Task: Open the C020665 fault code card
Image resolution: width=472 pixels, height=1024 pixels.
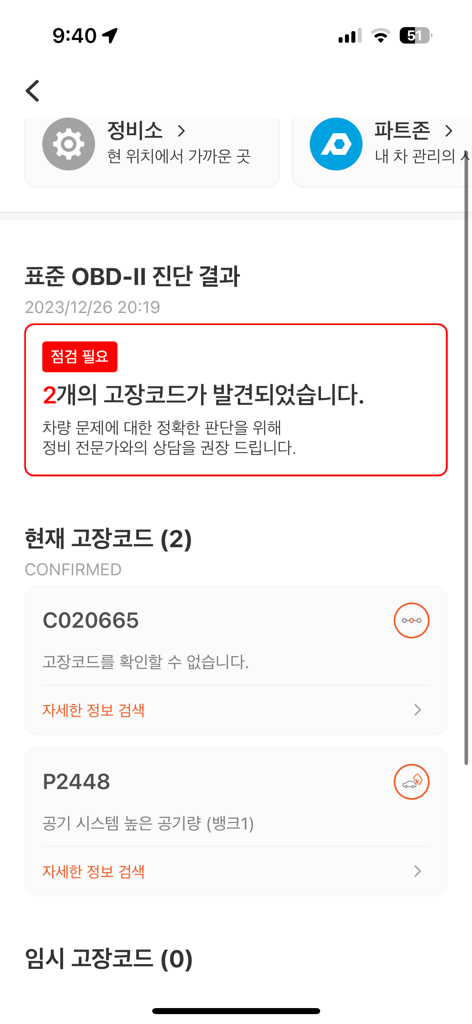Action: pos(236,660)
